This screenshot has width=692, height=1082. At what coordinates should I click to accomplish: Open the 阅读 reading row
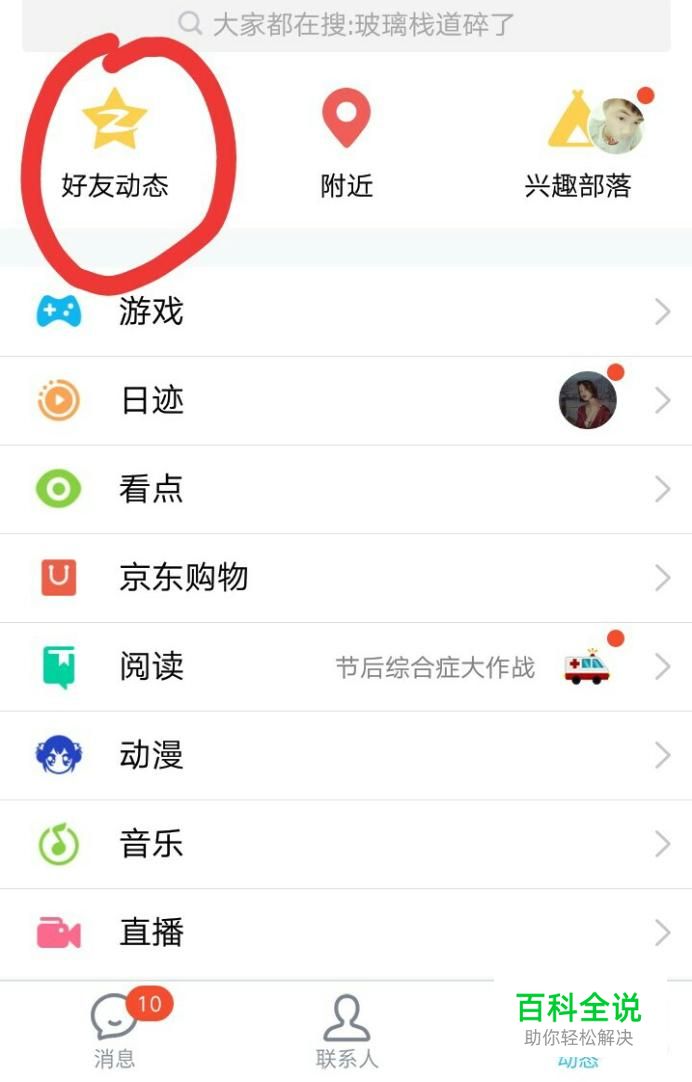(x=346, y=667)
